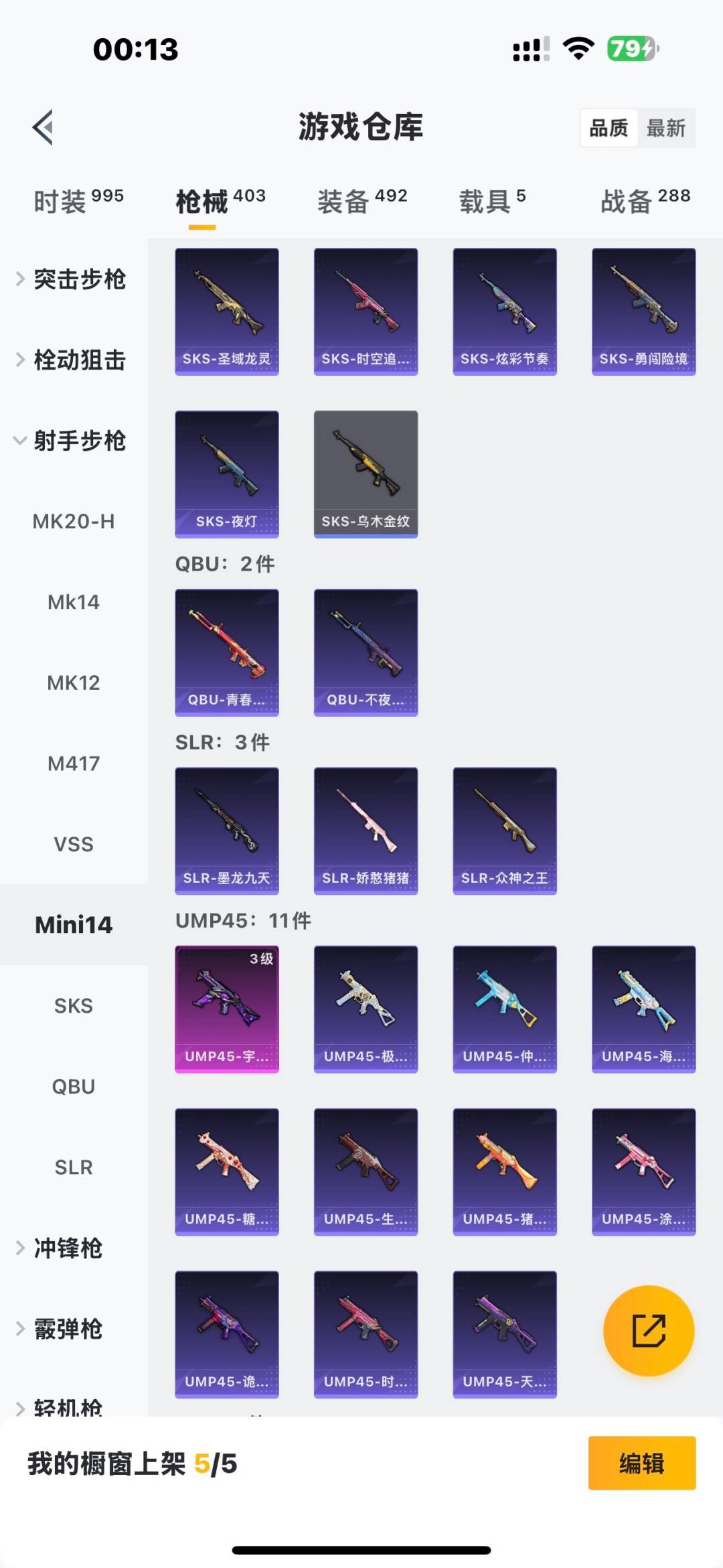Screen dimensions: 723x1568
Task: Tap the orange share floating button
Action: tap(649, 1330)
